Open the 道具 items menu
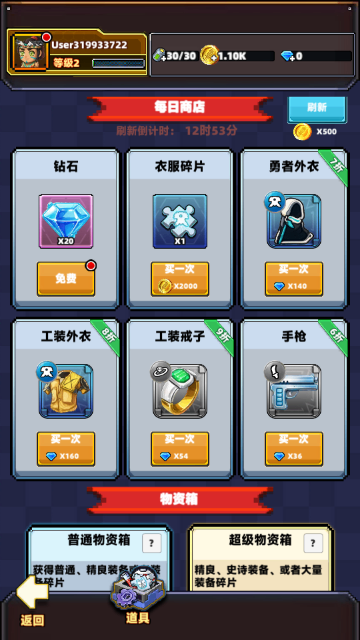 tap(138, 596)
